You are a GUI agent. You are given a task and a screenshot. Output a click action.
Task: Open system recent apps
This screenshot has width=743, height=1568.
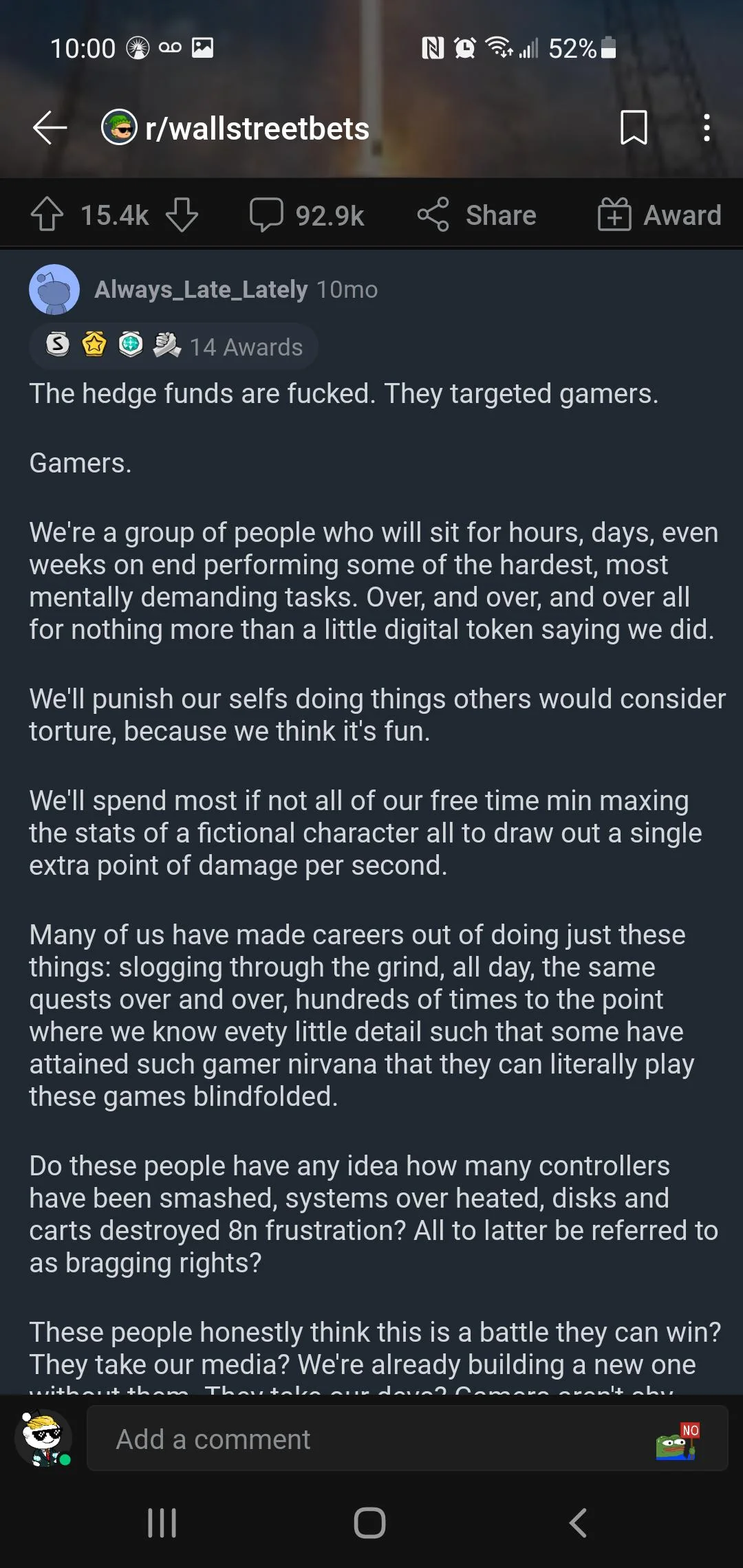pos(162,1523)
